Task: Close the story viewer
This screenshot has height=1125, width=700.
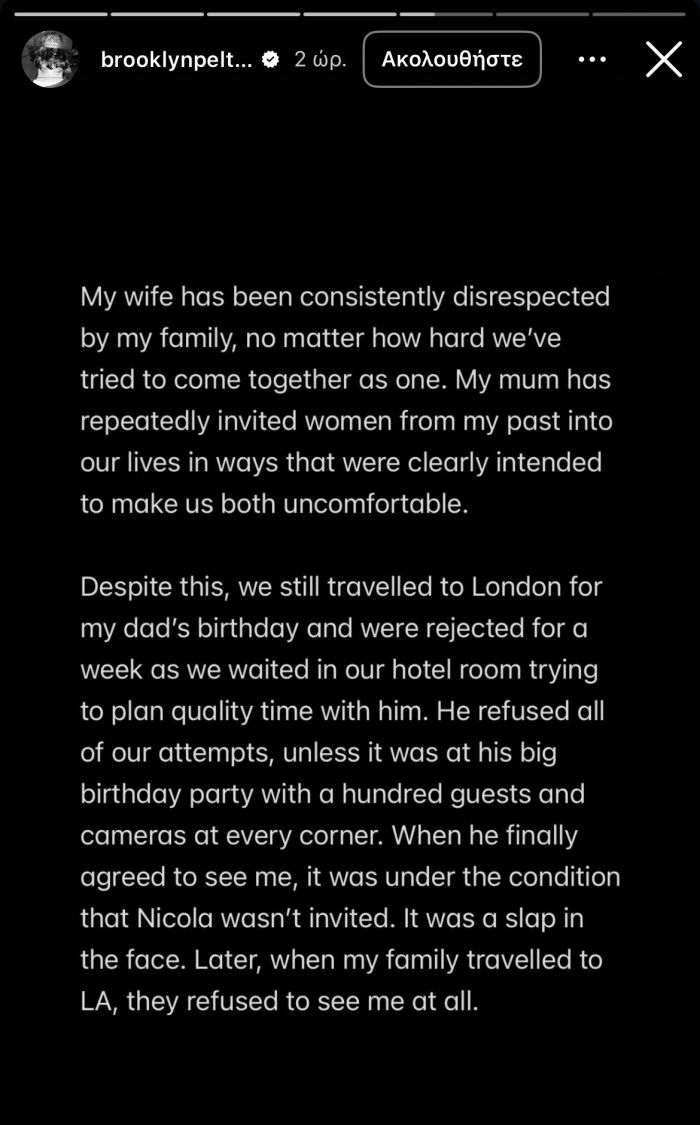Action: 664,59
